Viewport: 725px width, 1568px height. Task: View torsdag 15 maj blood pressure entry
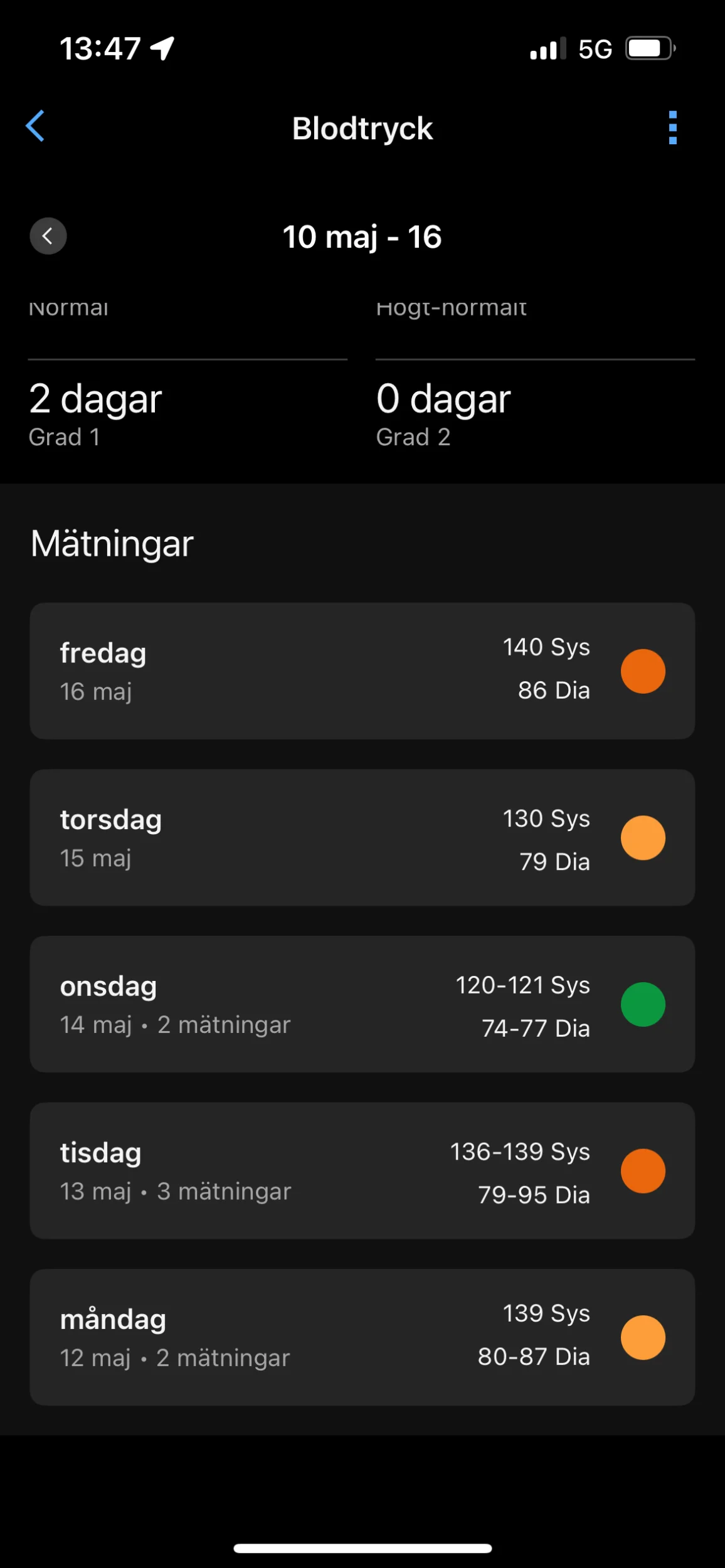(x=362, y=837)
